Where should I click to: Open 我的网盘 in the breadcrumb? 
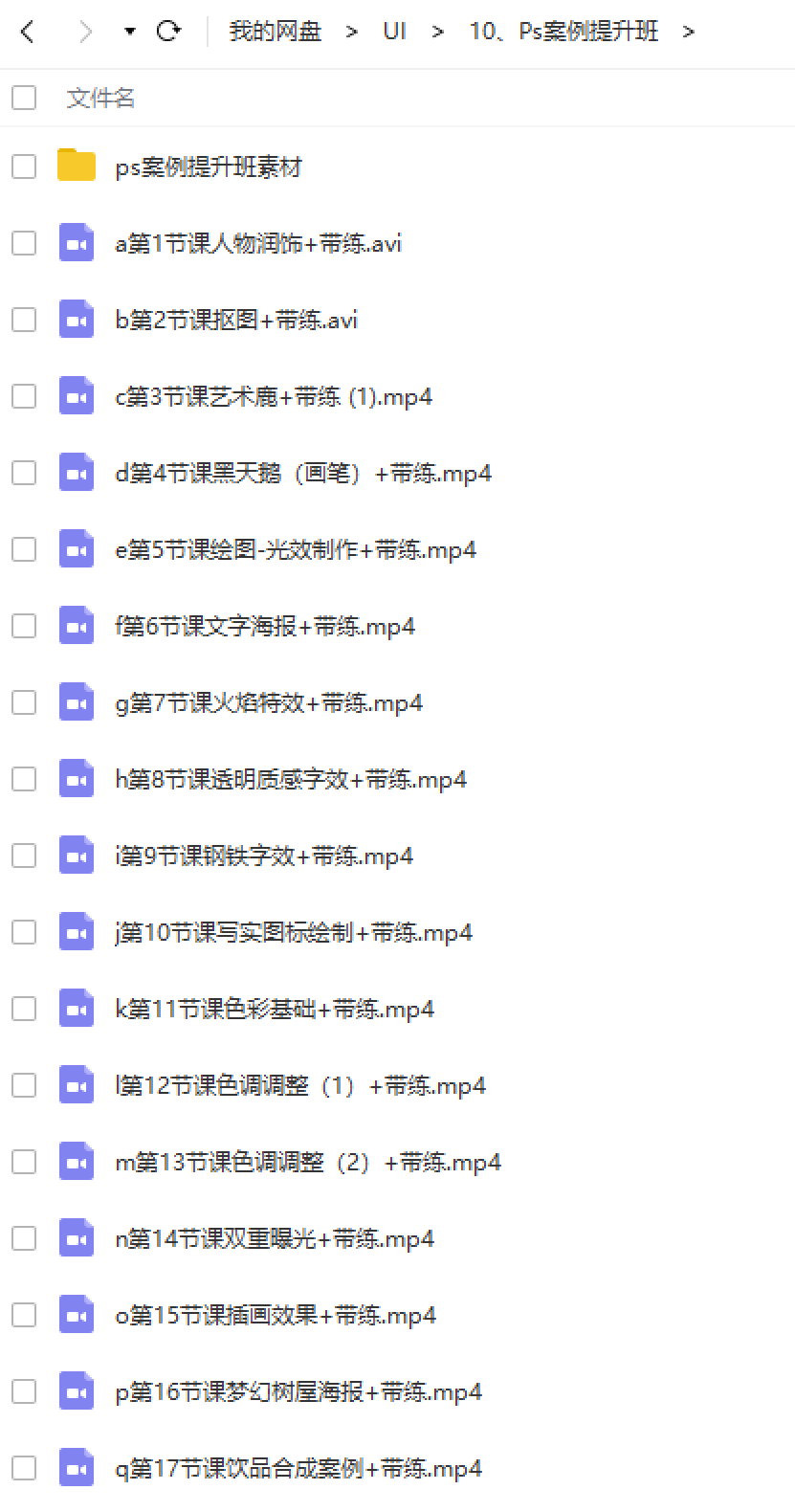[x=275, y=32]
